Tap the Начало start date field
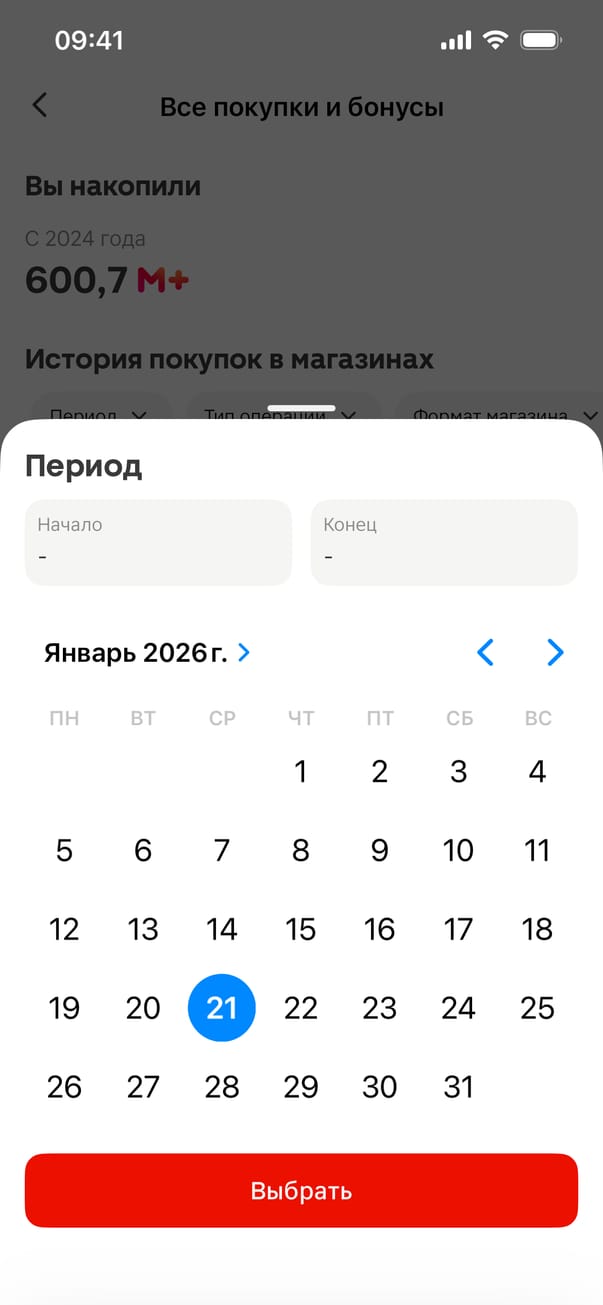Viewport: 603px width, 1305px height. 158,542
